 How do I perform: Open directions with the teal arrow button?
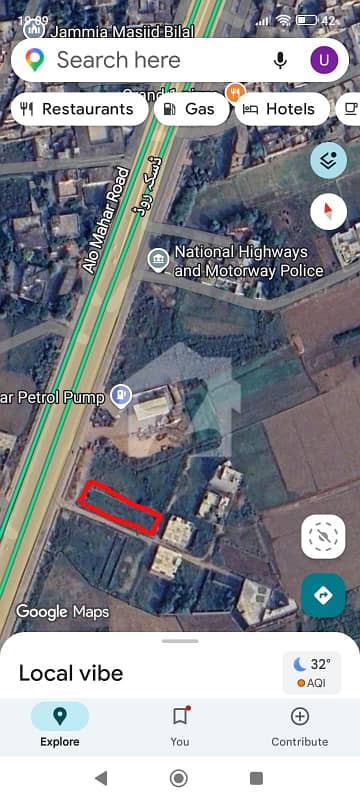(323, 595)
